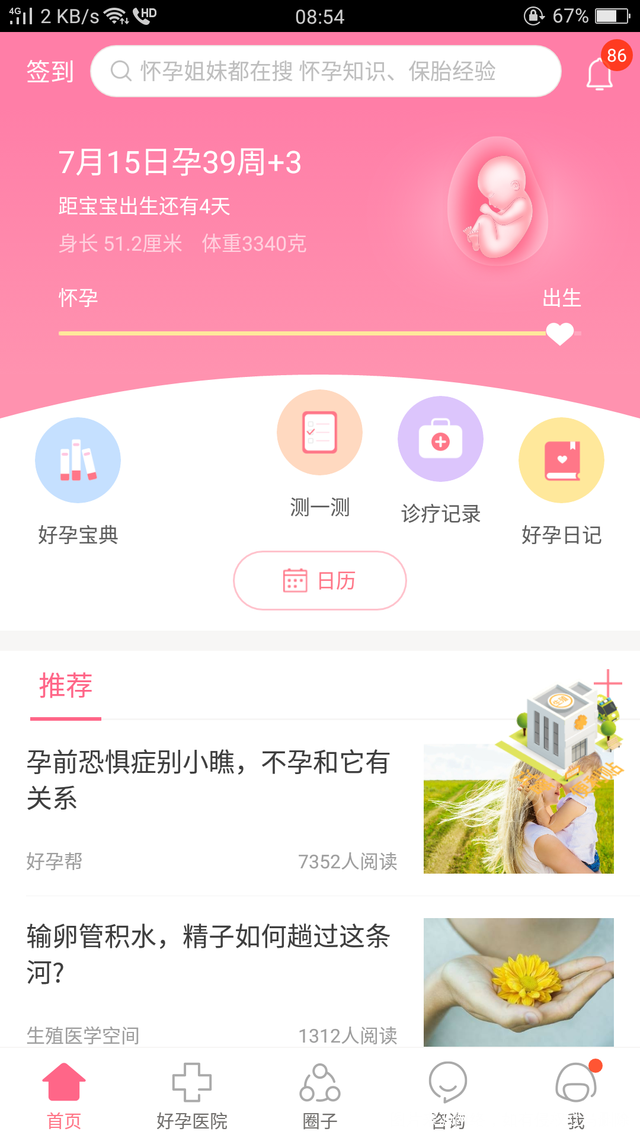Switch to 咨询 tab

coord(447,1095)
